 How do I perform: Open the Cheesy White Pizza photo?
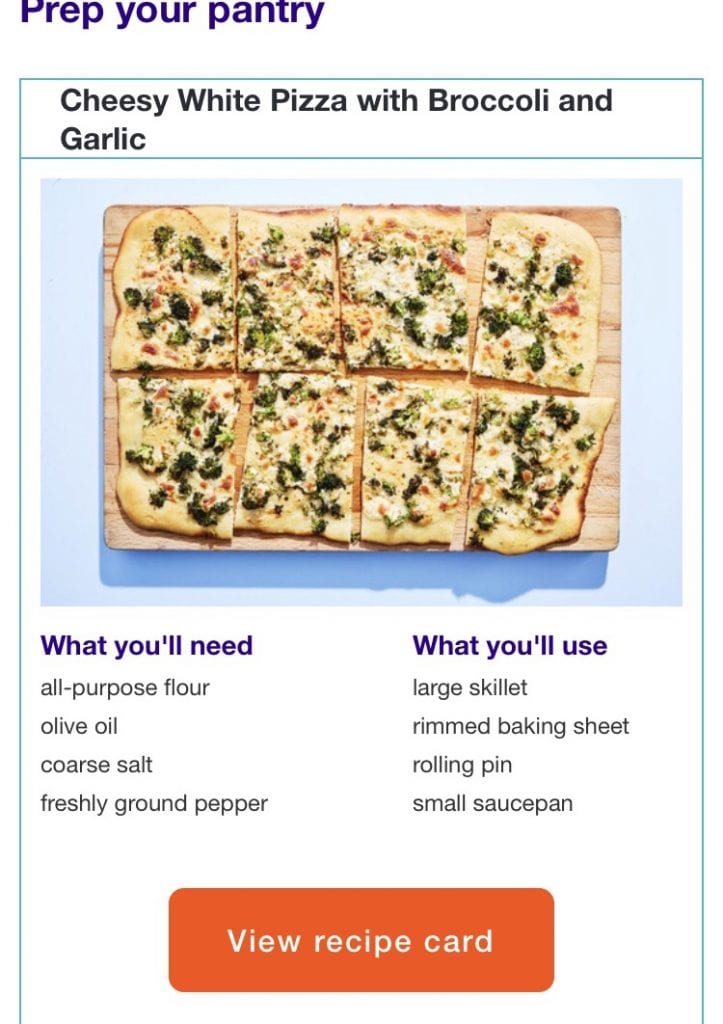[x=361, y=392]
